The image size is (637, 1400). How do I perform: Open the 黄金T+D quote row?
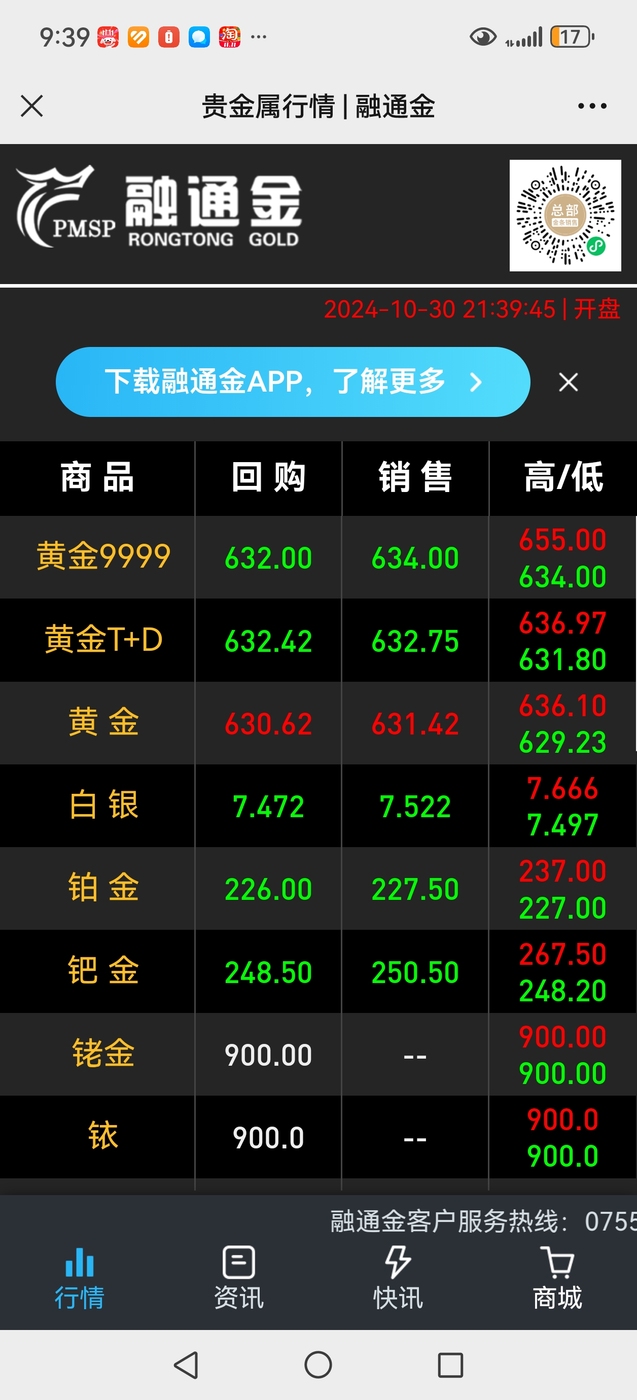[x=318, y=640]
